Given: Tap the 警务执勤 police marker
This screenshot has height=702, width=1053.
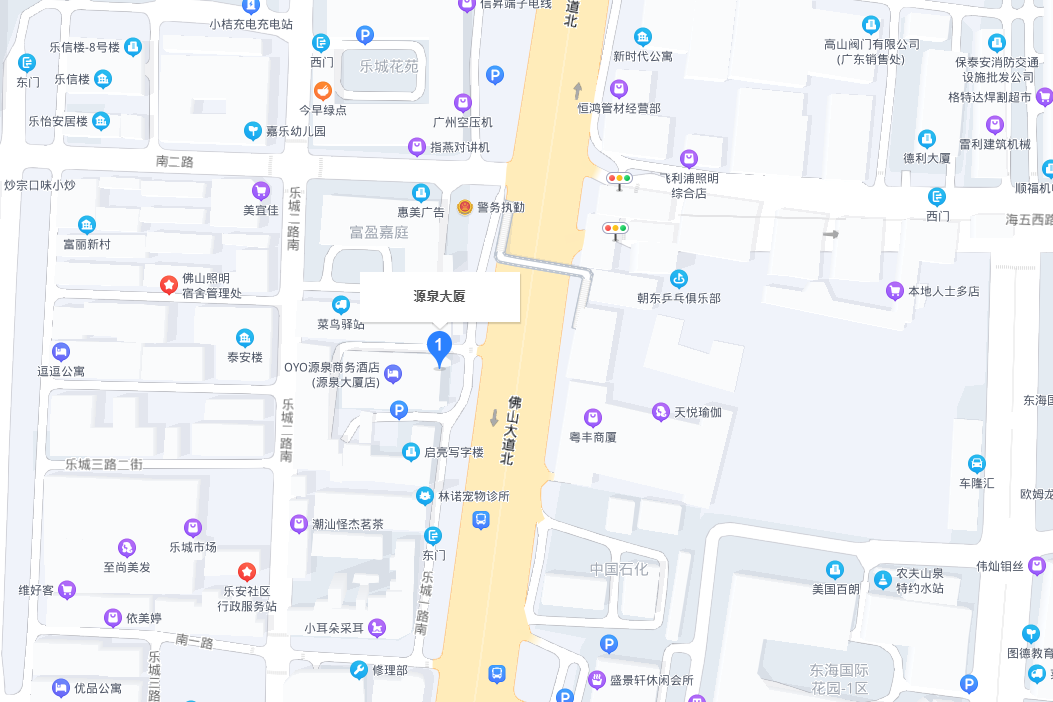Looking at the screenshot, I should point(465,207).
